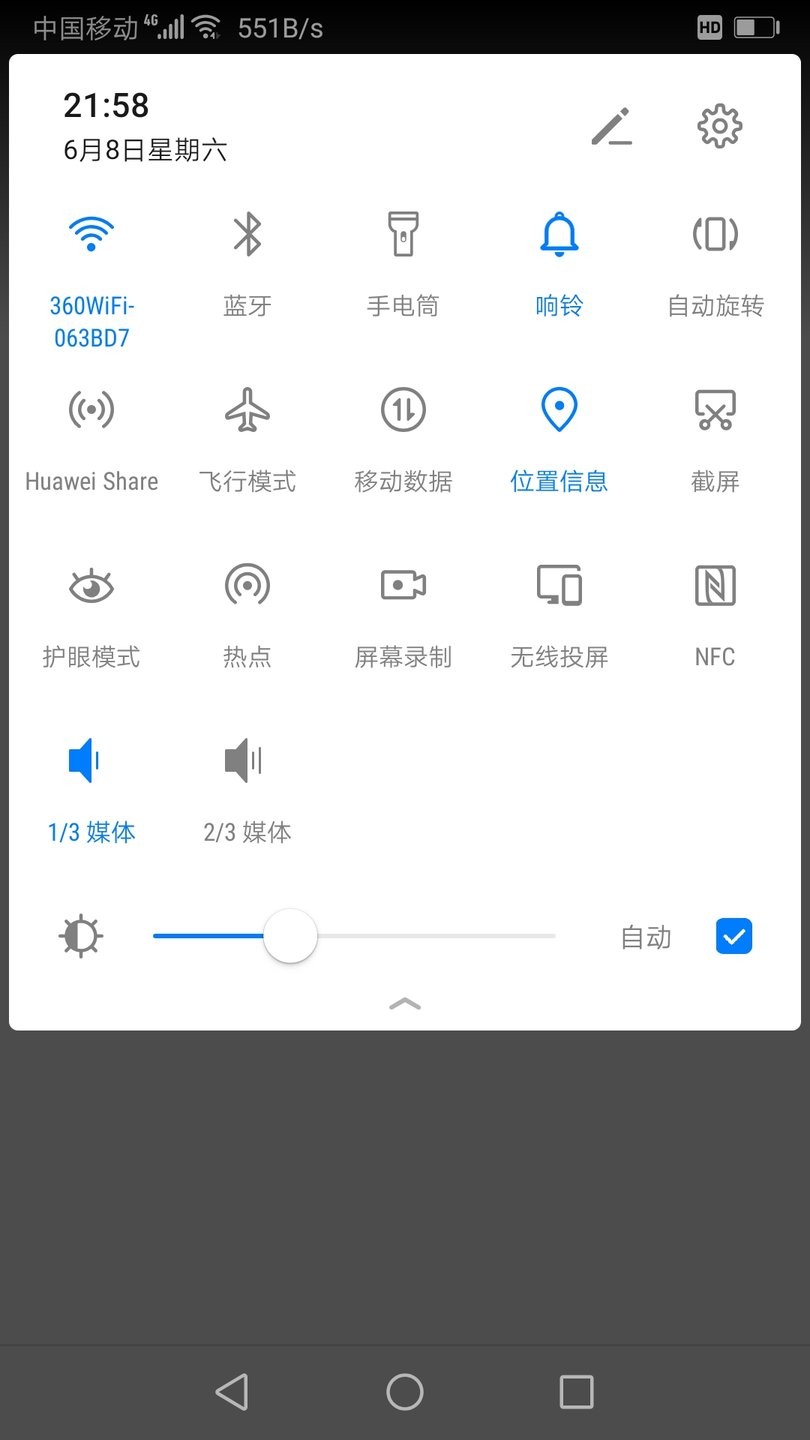Collapse the notification shade with the chevron
This screenshot has height=1440, width=810.
403,1004
